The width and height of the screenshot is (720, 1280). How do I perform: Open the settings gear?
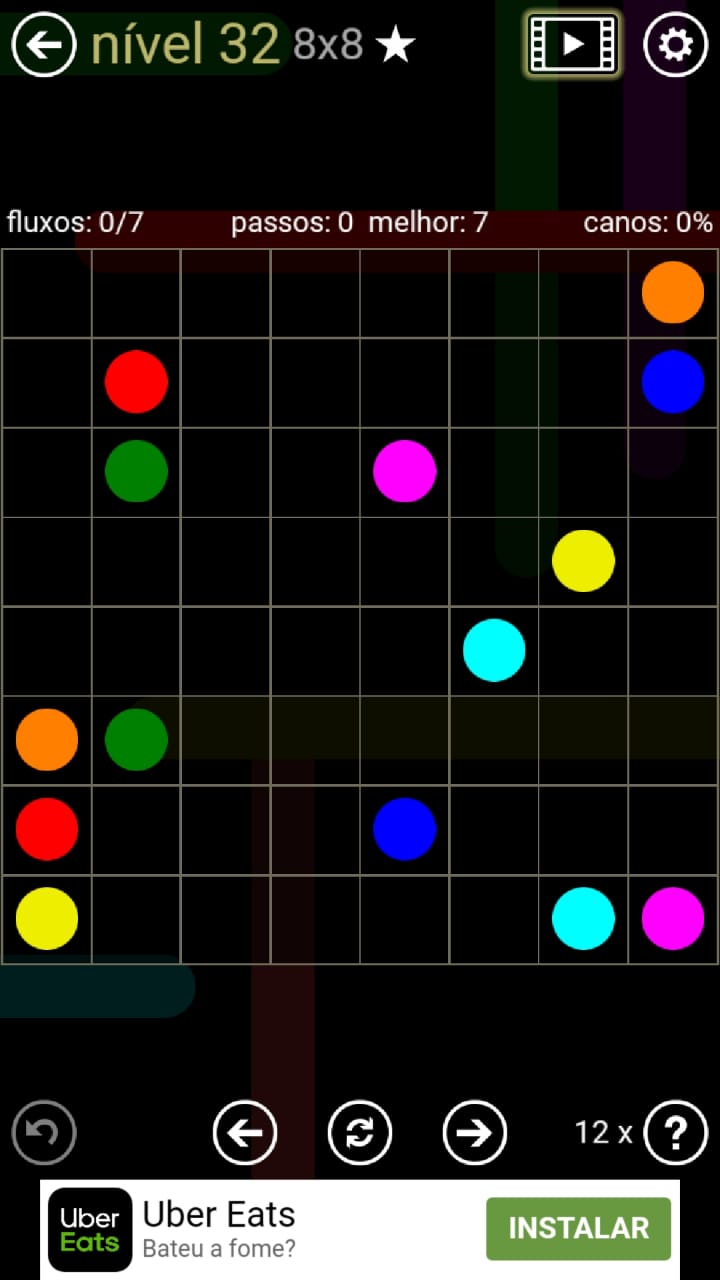pos(675,44)
